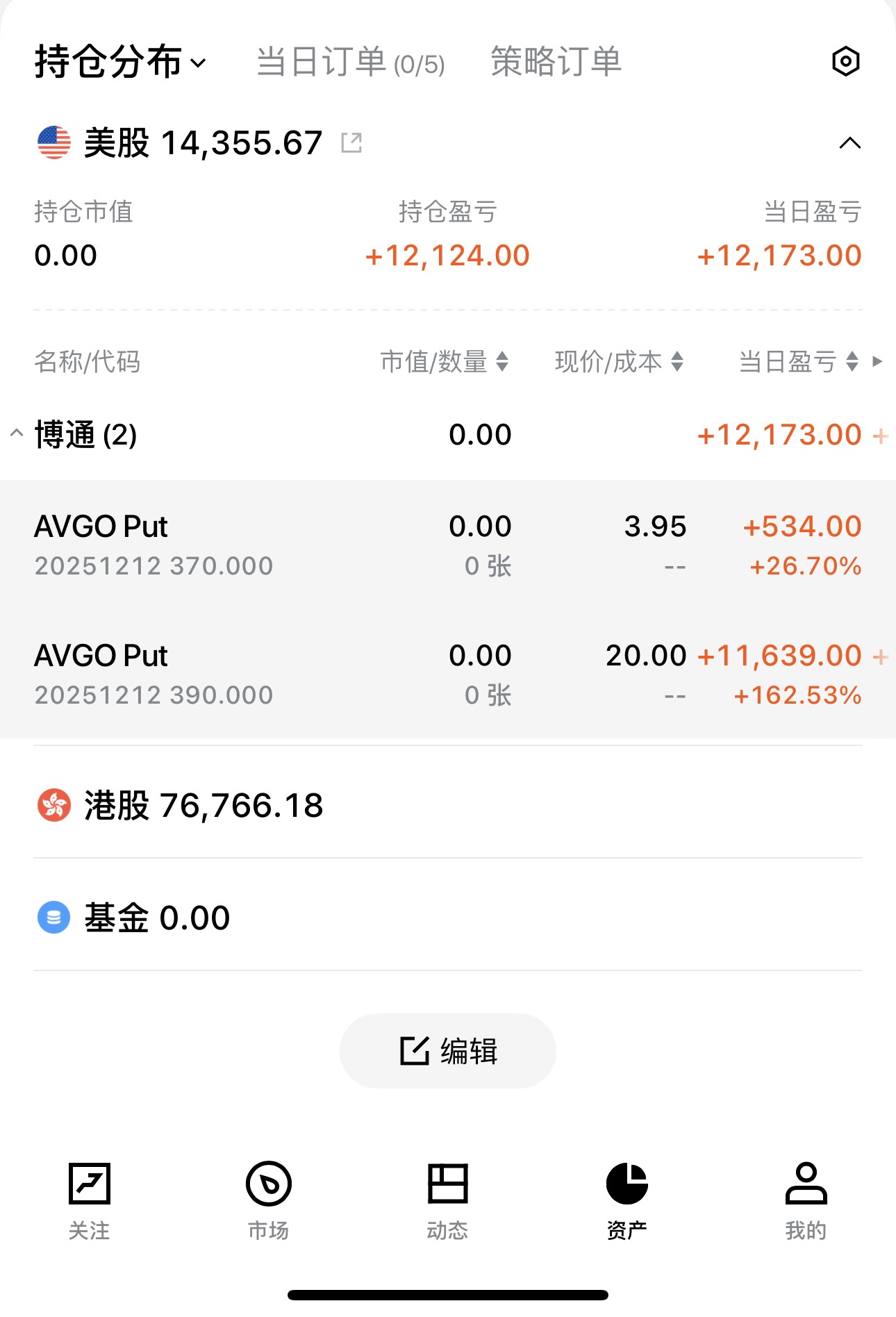896x1317 pixels.
Task: Sort holdings by 当日盈亏
Action: [798, 362]
